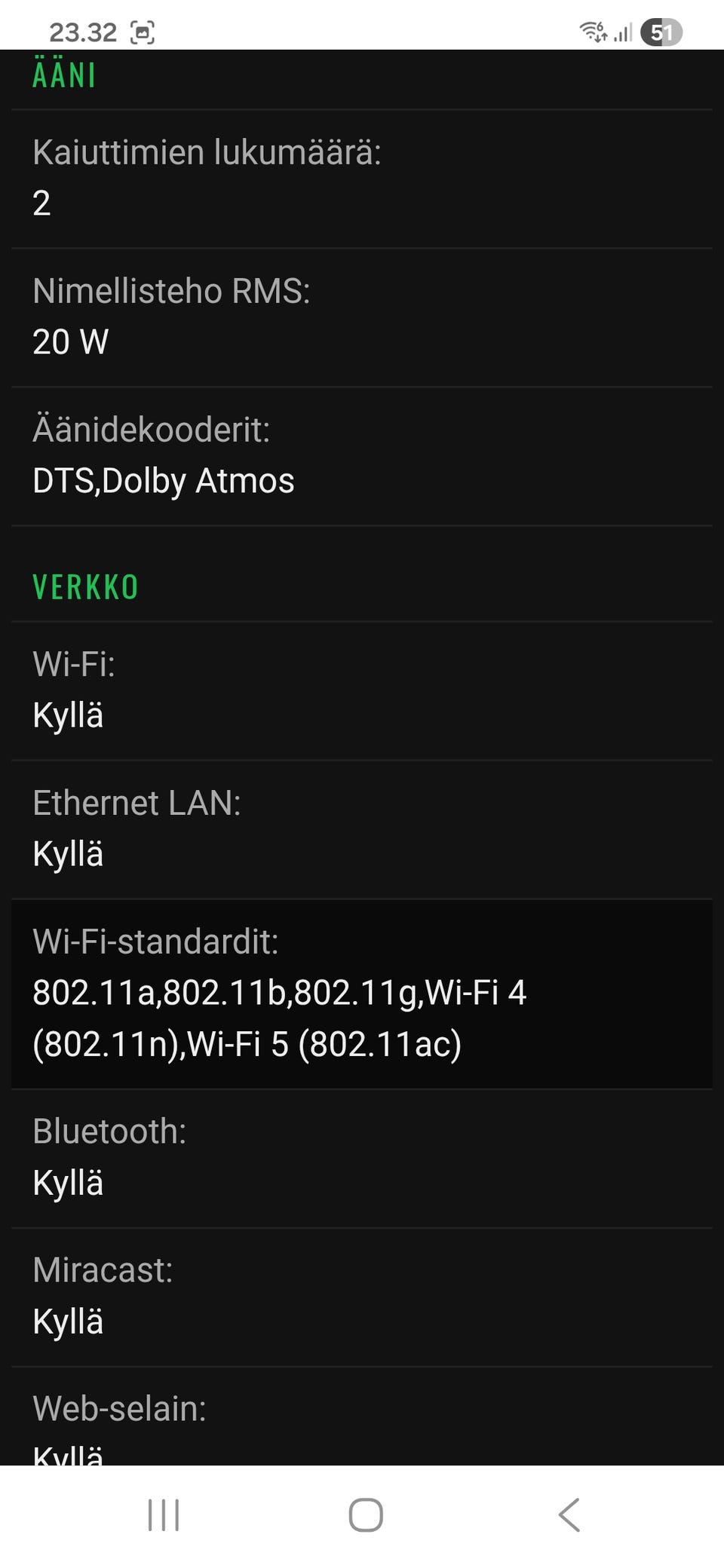This screenshot has width=724, height=1568.
Task: Tap the home button
Action: point(366,1514)
